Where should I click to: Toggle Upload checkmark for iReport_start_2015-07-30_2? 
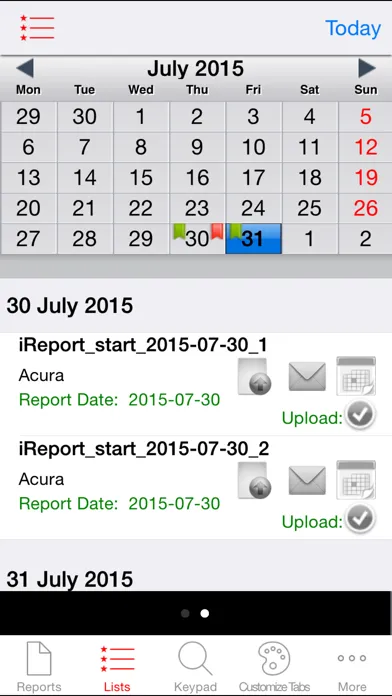(x=360, y=519)
